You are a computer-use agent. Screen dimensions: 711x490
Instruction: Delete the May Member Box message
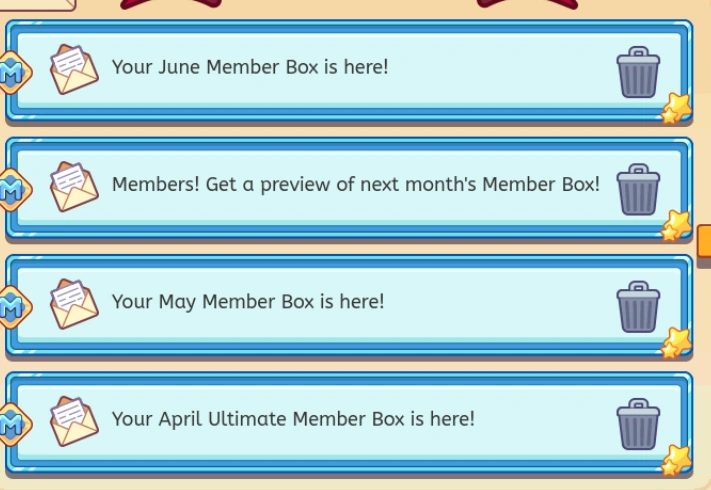click(638, 307)
